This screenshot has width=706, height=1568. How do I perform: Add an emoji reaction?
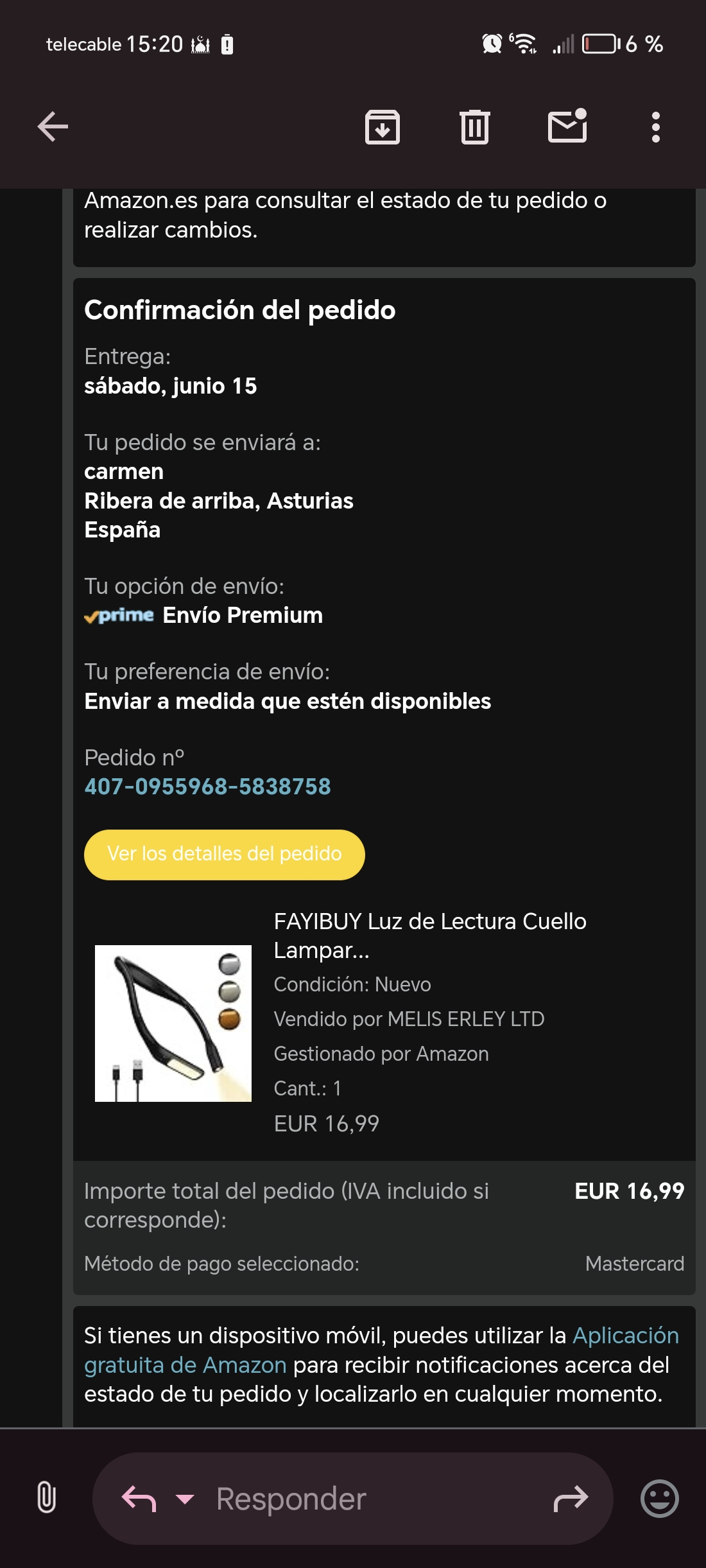point(659,1499)
